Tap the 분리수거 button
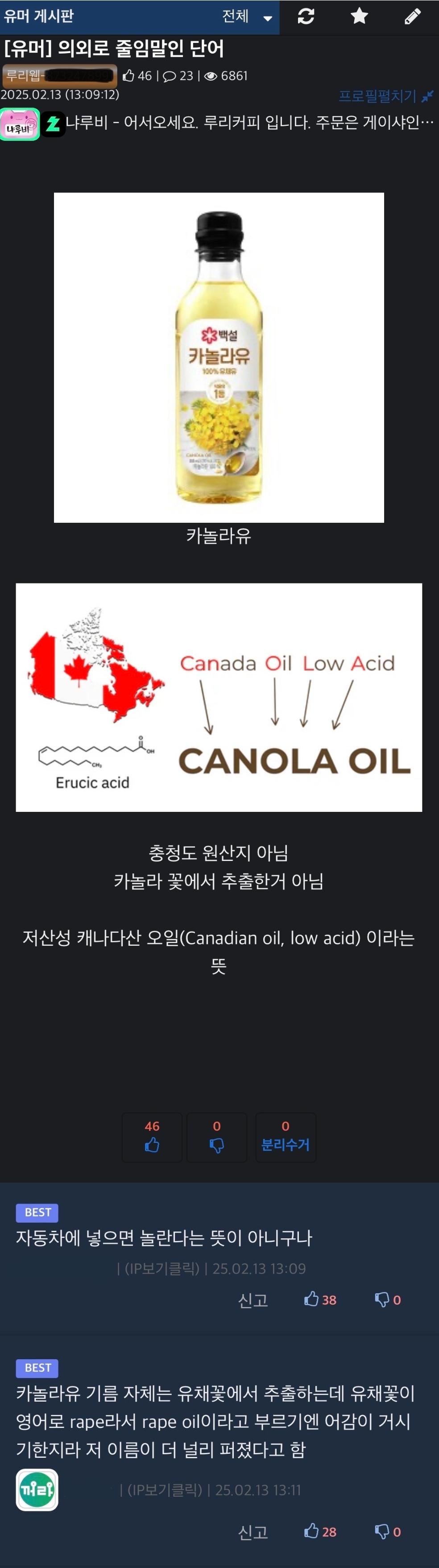The width and height of the screenshot is (439, 1568). 286,1137
